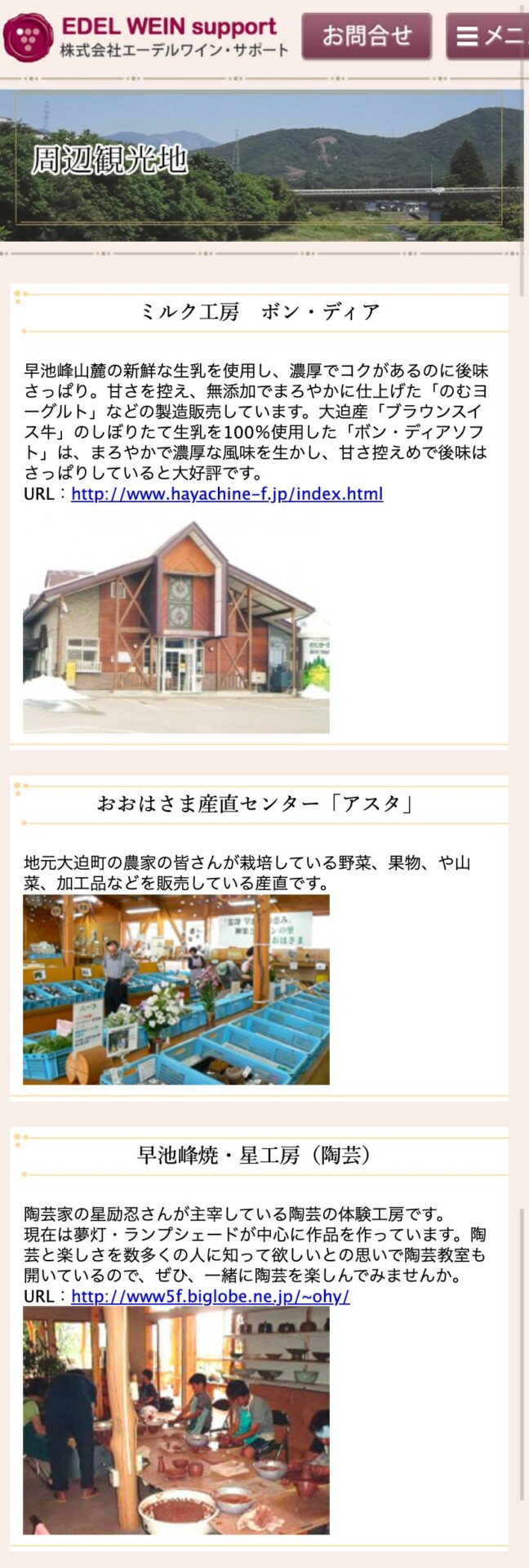The width and height of the screenshot is (529, 1568).
Task: Open the メニュー hamburger menu
Action: pyautogui.click(x=490, y=36)
